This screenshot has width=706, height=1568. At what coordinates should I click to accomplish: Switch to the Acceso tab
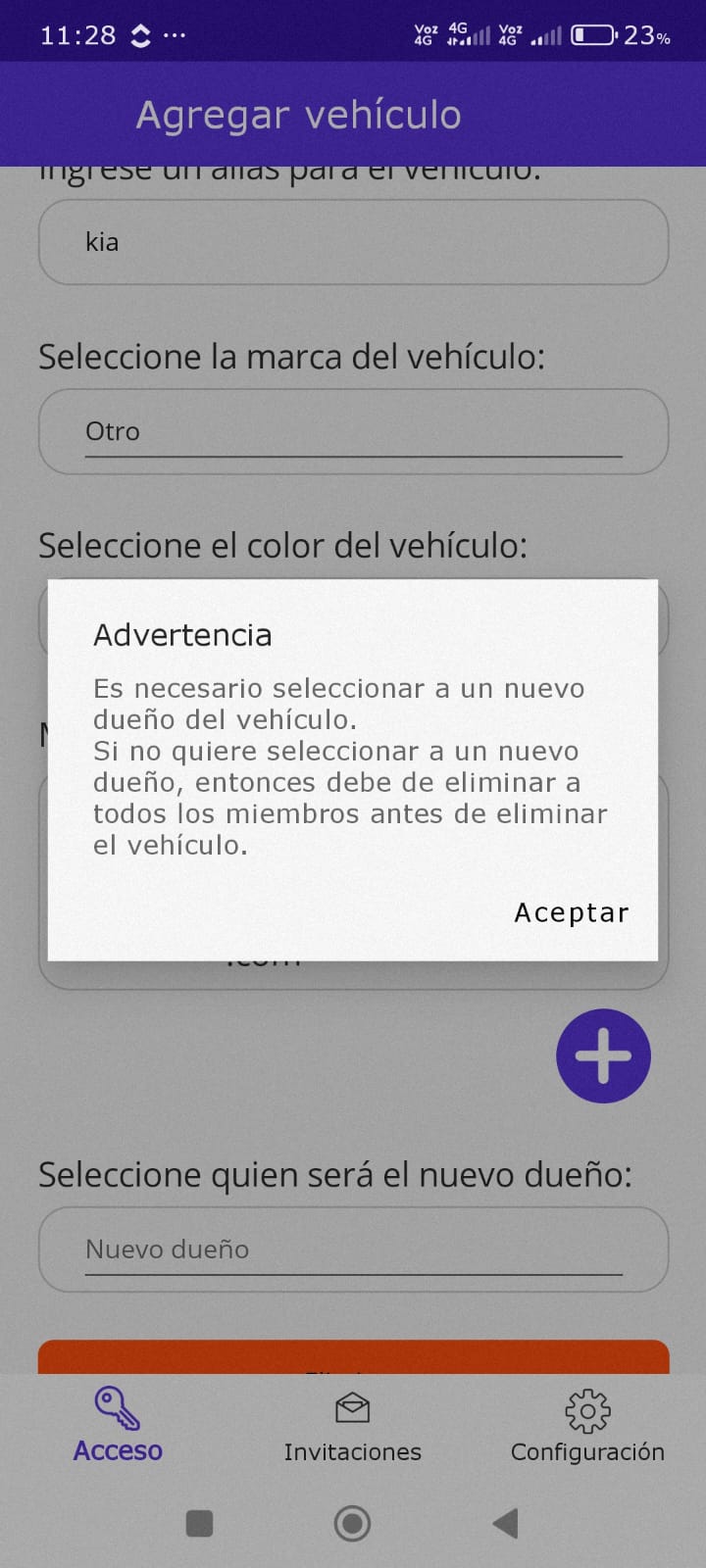coord(118,1426)
